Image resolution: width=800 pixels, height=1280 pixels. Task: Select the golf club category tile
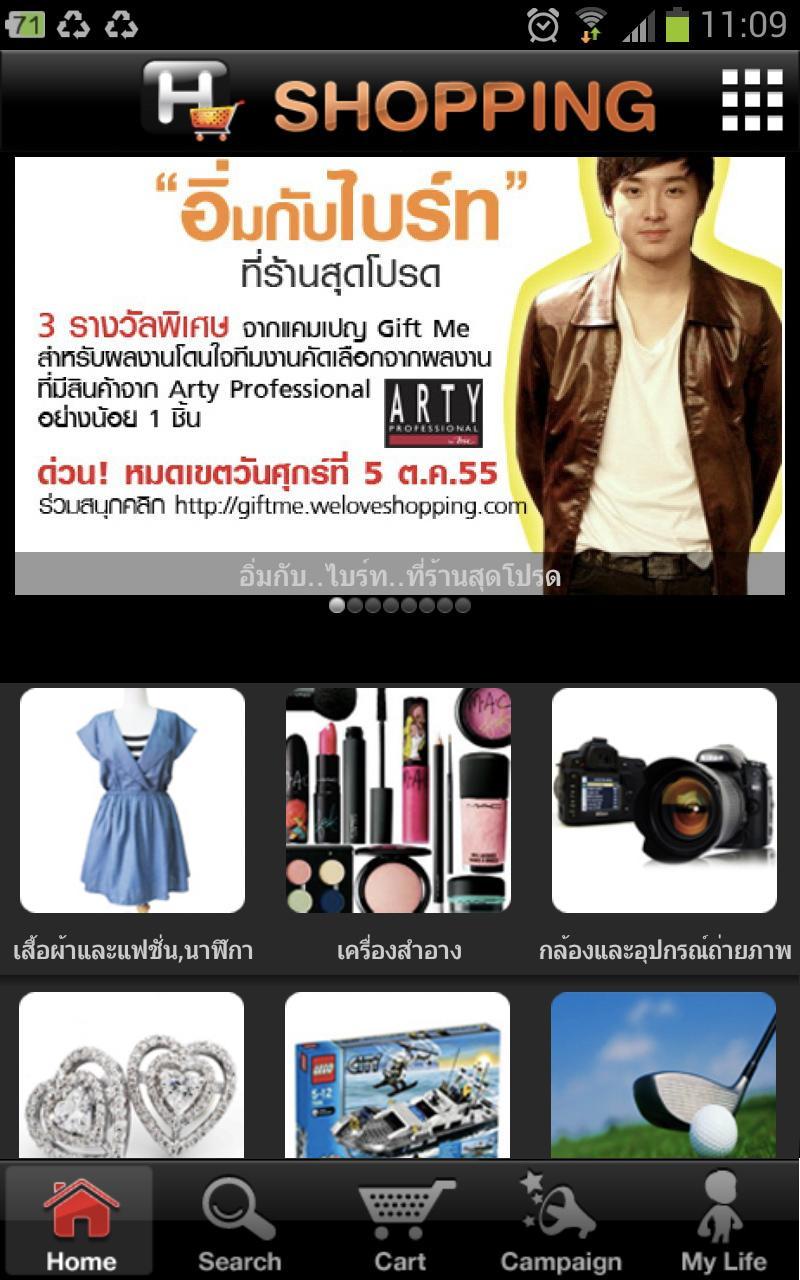tap(664, 1075)
